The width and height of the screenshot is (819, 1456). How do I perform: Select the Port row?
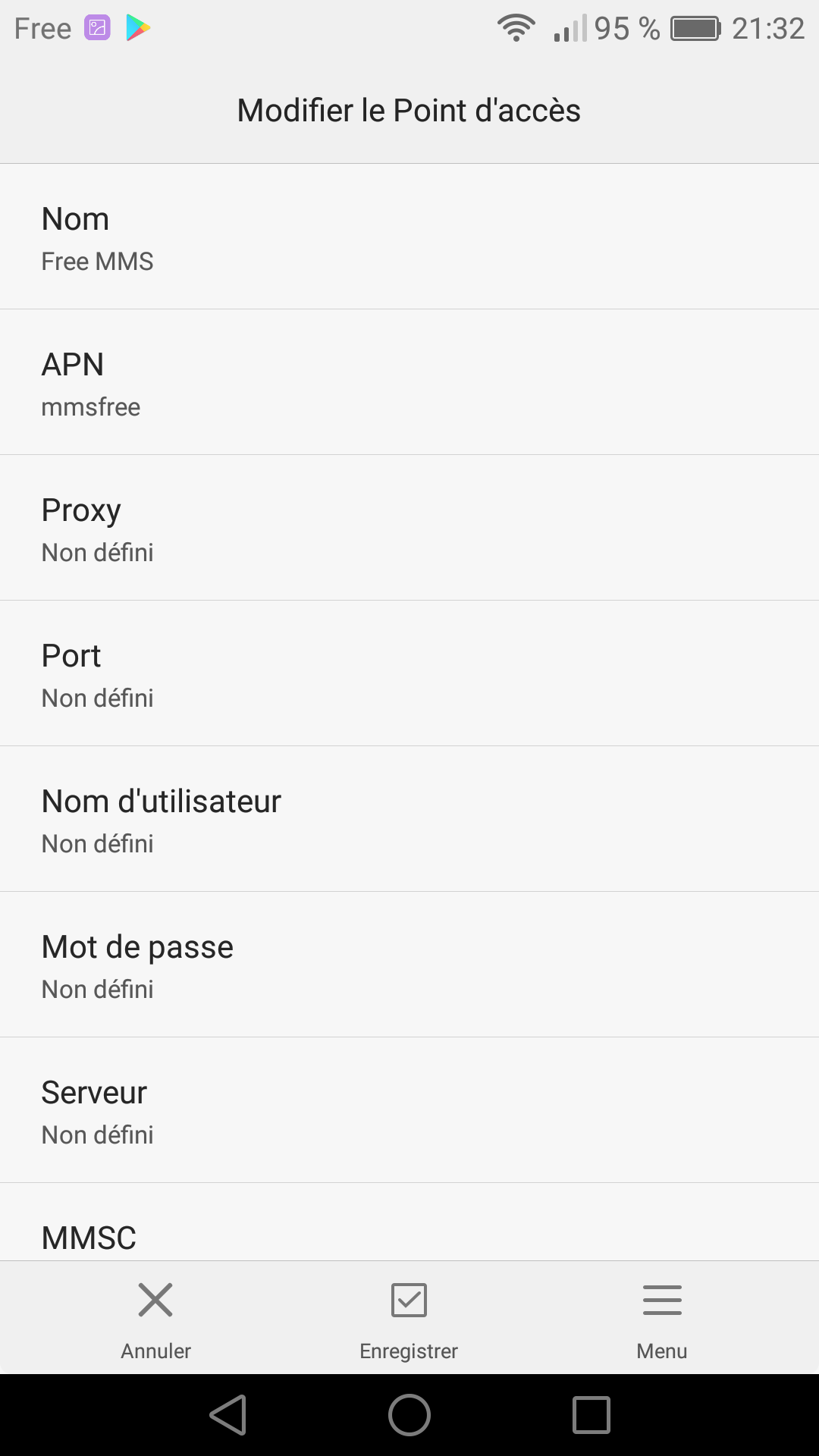pyautogui.click(x=409, y=673)
